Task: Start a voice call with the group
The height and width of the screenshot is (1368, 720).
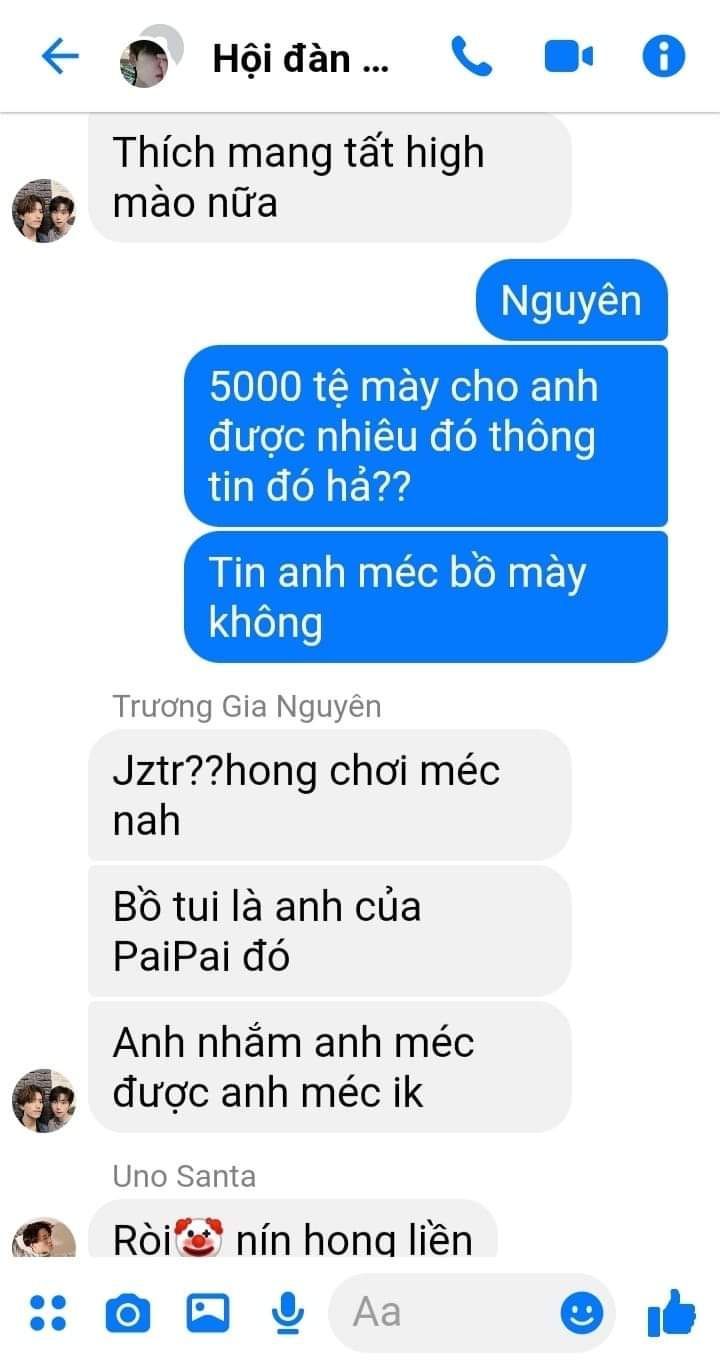Action: 472,57
